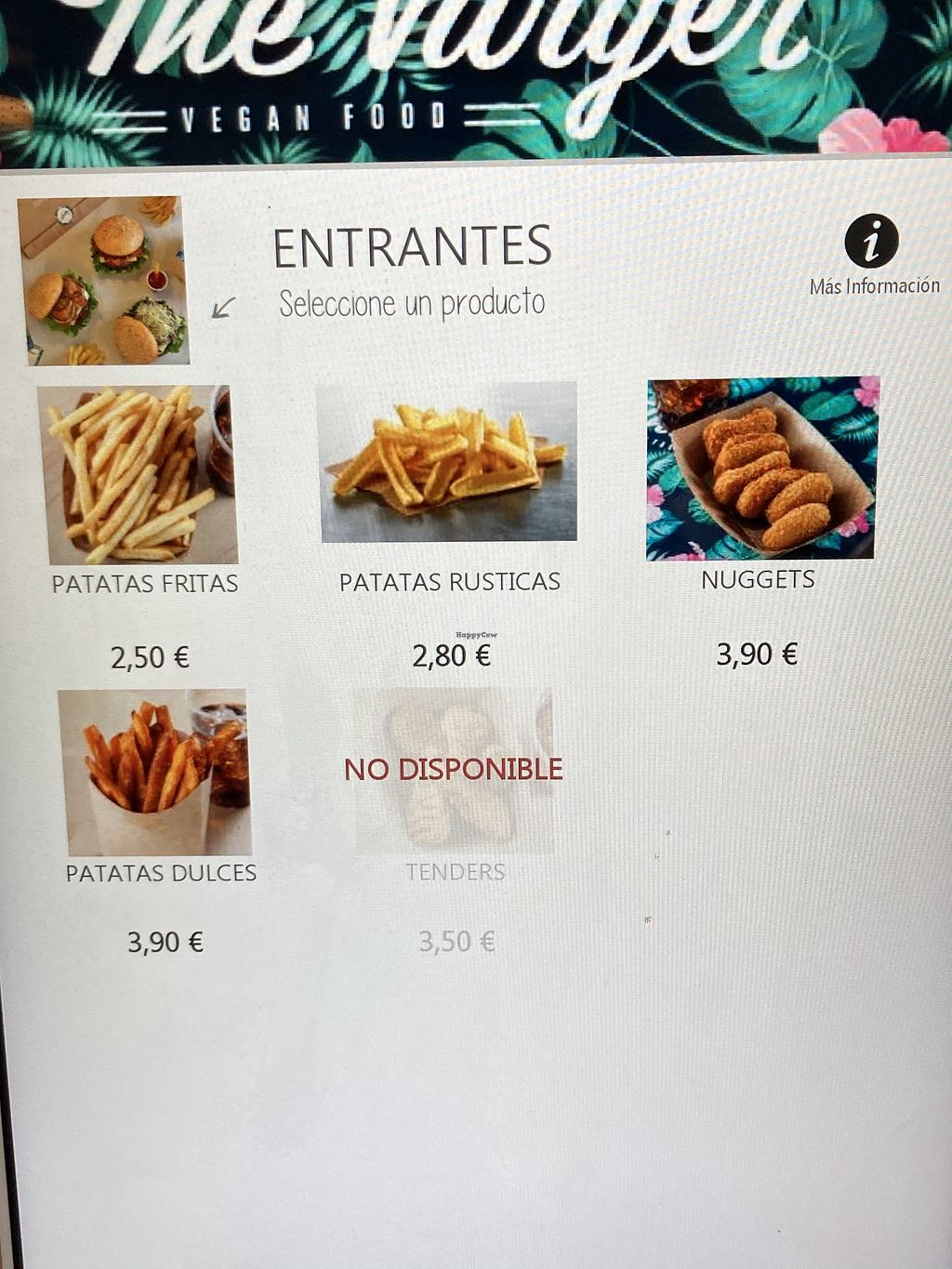Go back via the burgers category picture
952x1269 pixels.
(103, 280)
